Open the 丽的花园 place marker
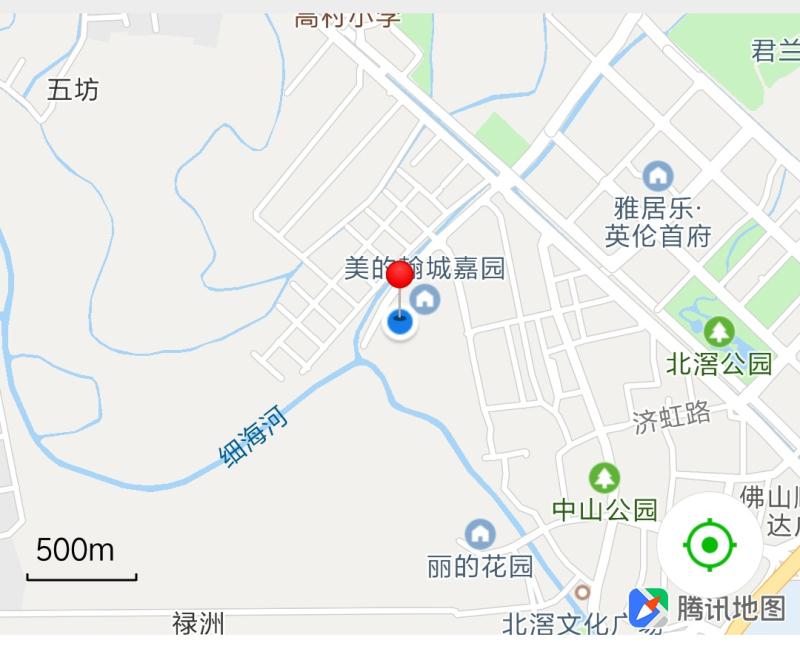This screenshot has height=660, width=800. [480, 534]
